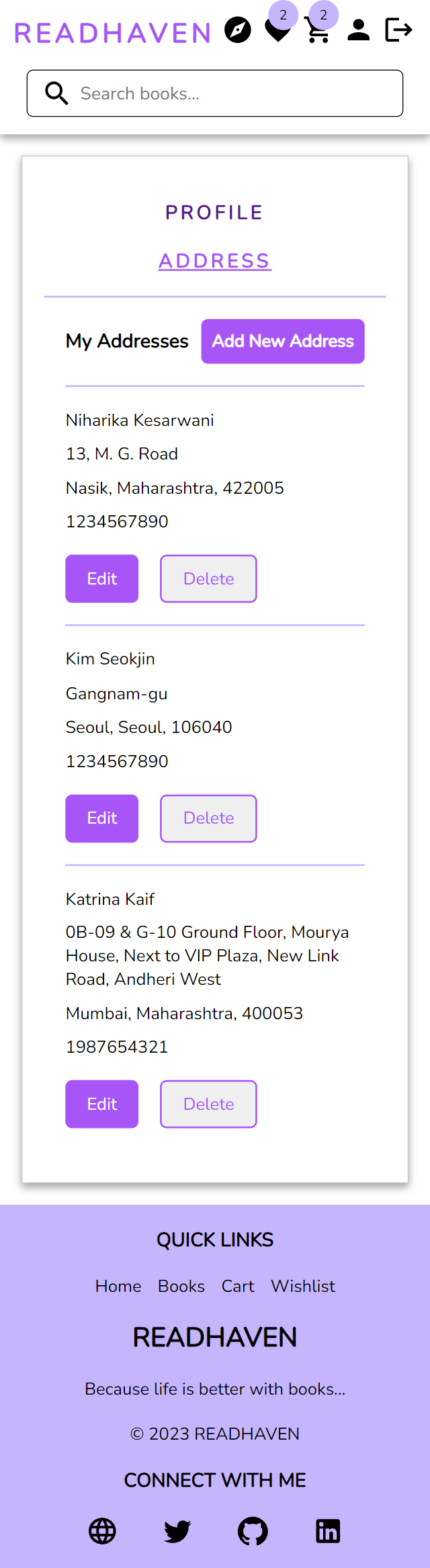Screen dimensions: 430x1568
Task: Go to Books quick link
Action: click(x=181, y=1286)
